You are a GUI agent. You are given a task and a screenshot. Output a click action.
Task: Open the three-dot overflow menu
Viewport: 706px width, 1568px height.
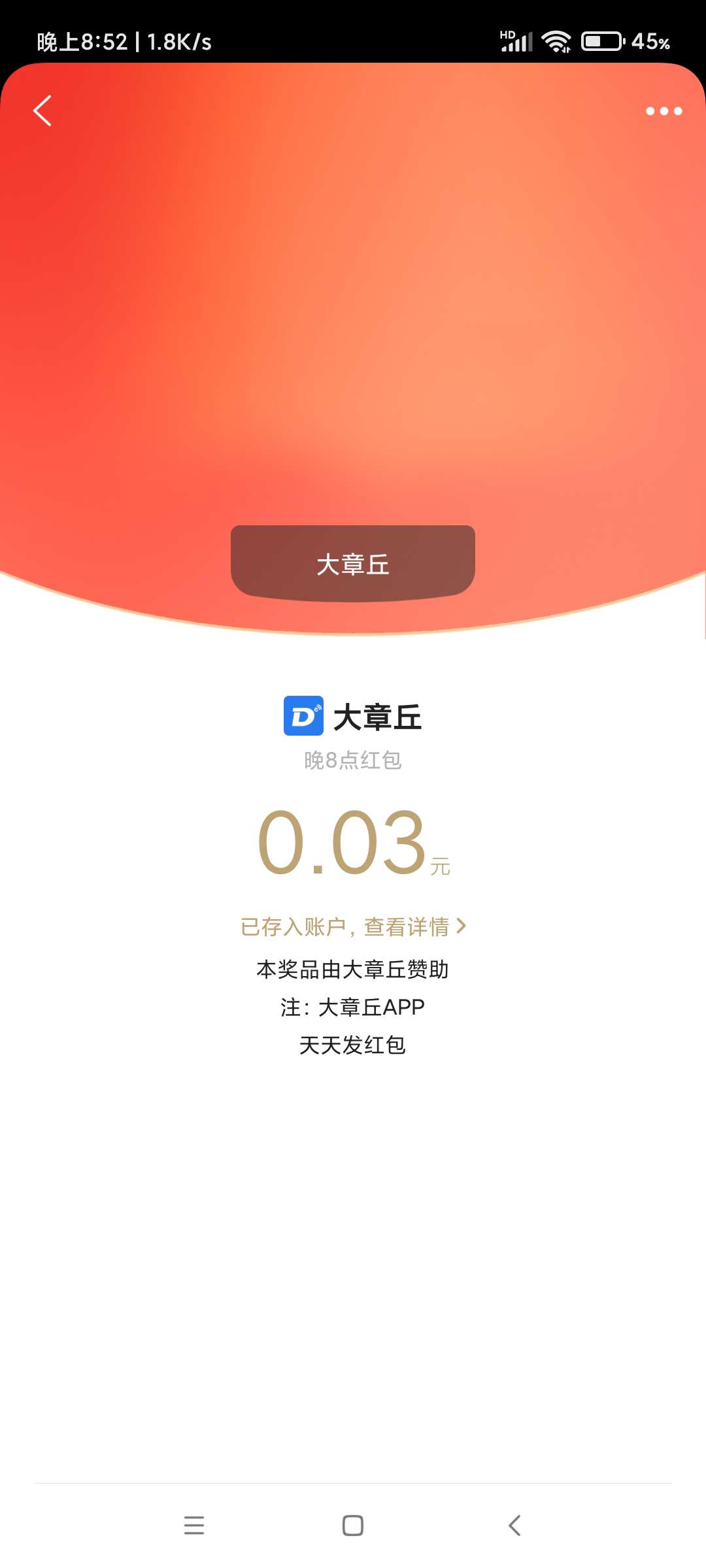664,111
